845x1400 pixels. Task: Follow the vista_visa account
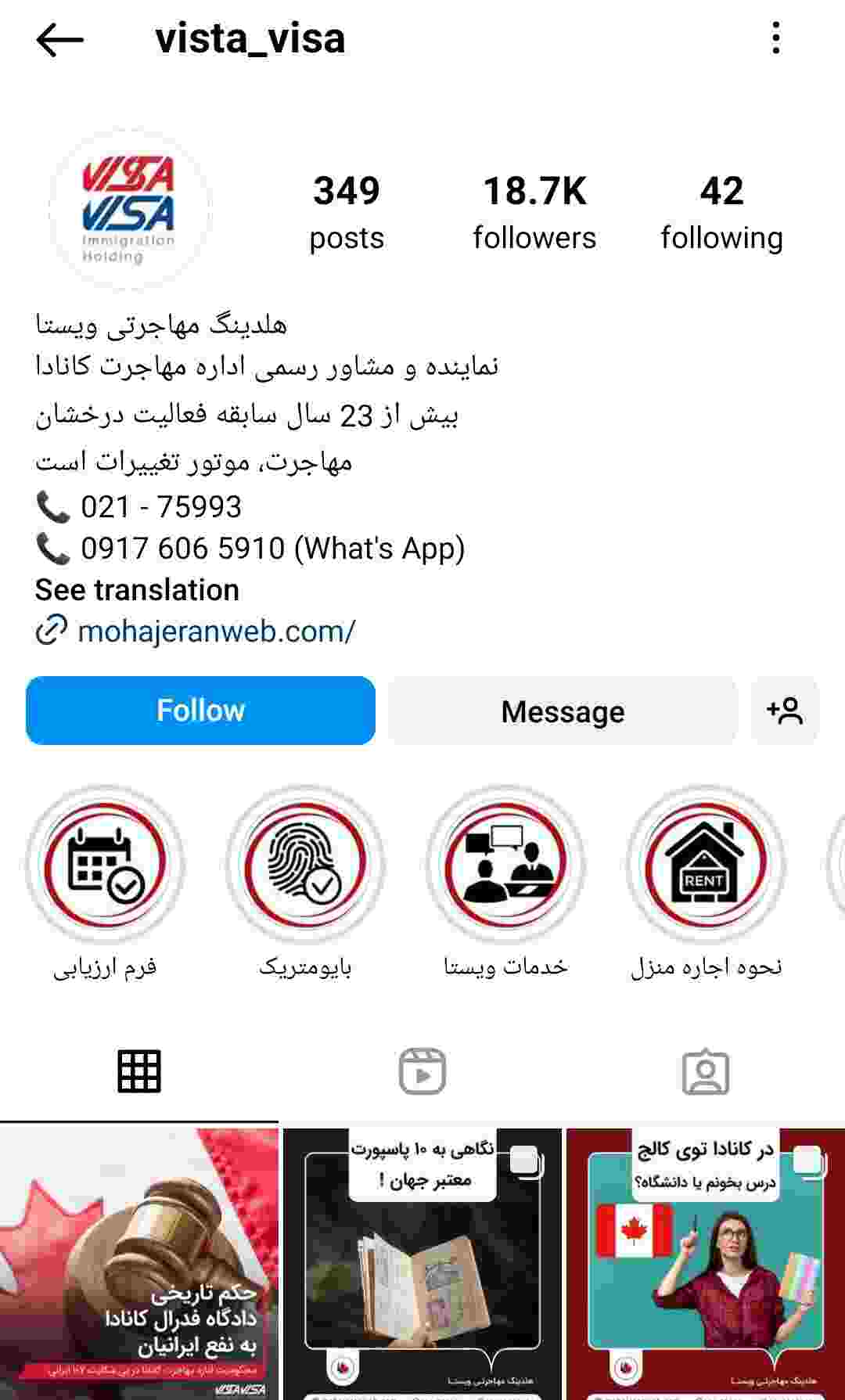coord(200,711)
